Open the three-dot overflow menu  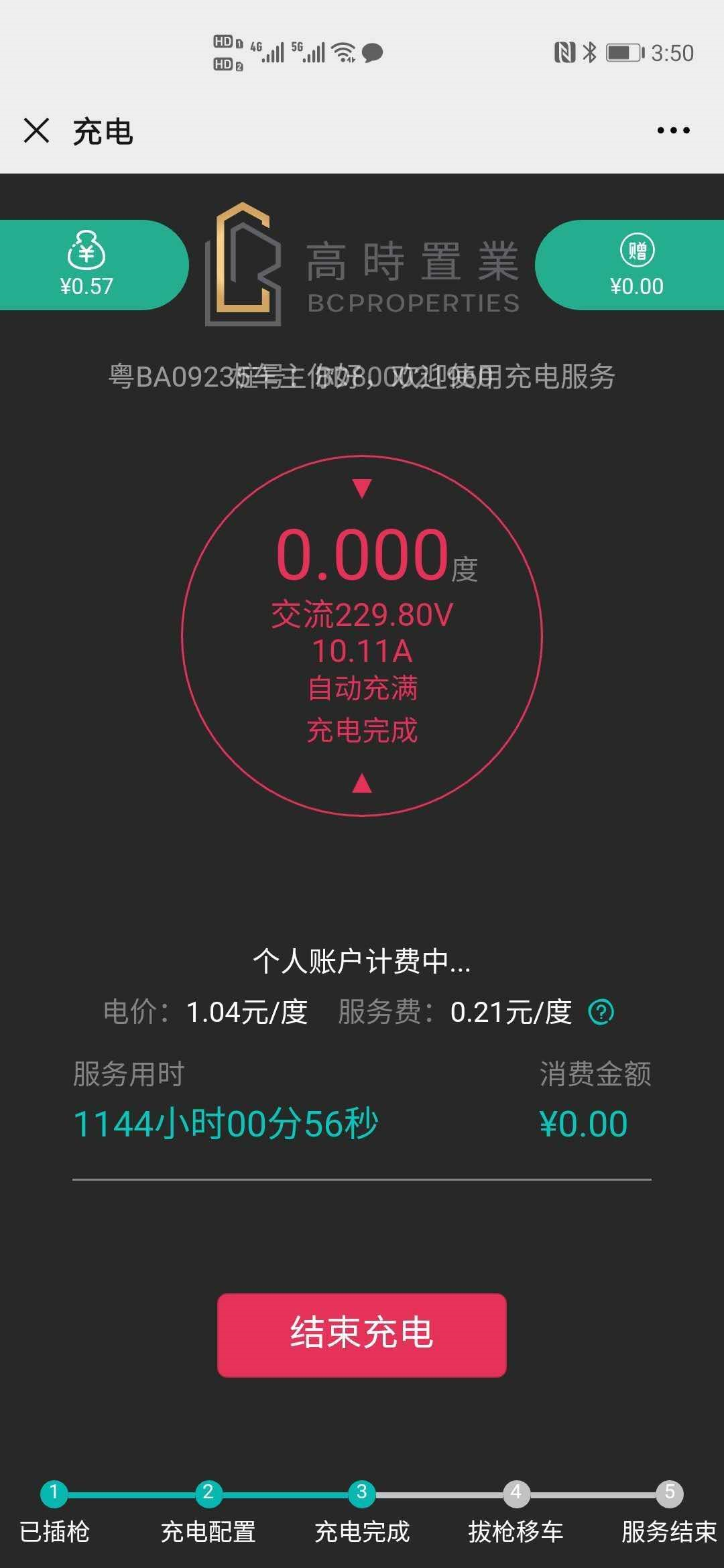(673, 131)
